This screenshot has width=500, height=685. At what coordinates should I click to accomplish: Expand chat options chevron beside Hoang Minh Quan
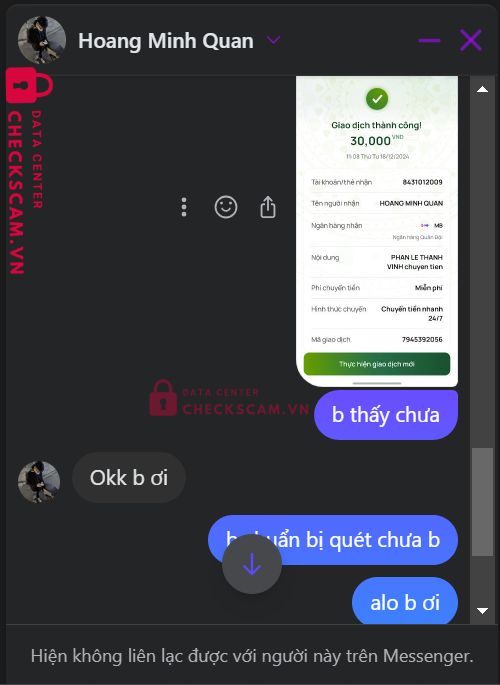pos(273,40)
